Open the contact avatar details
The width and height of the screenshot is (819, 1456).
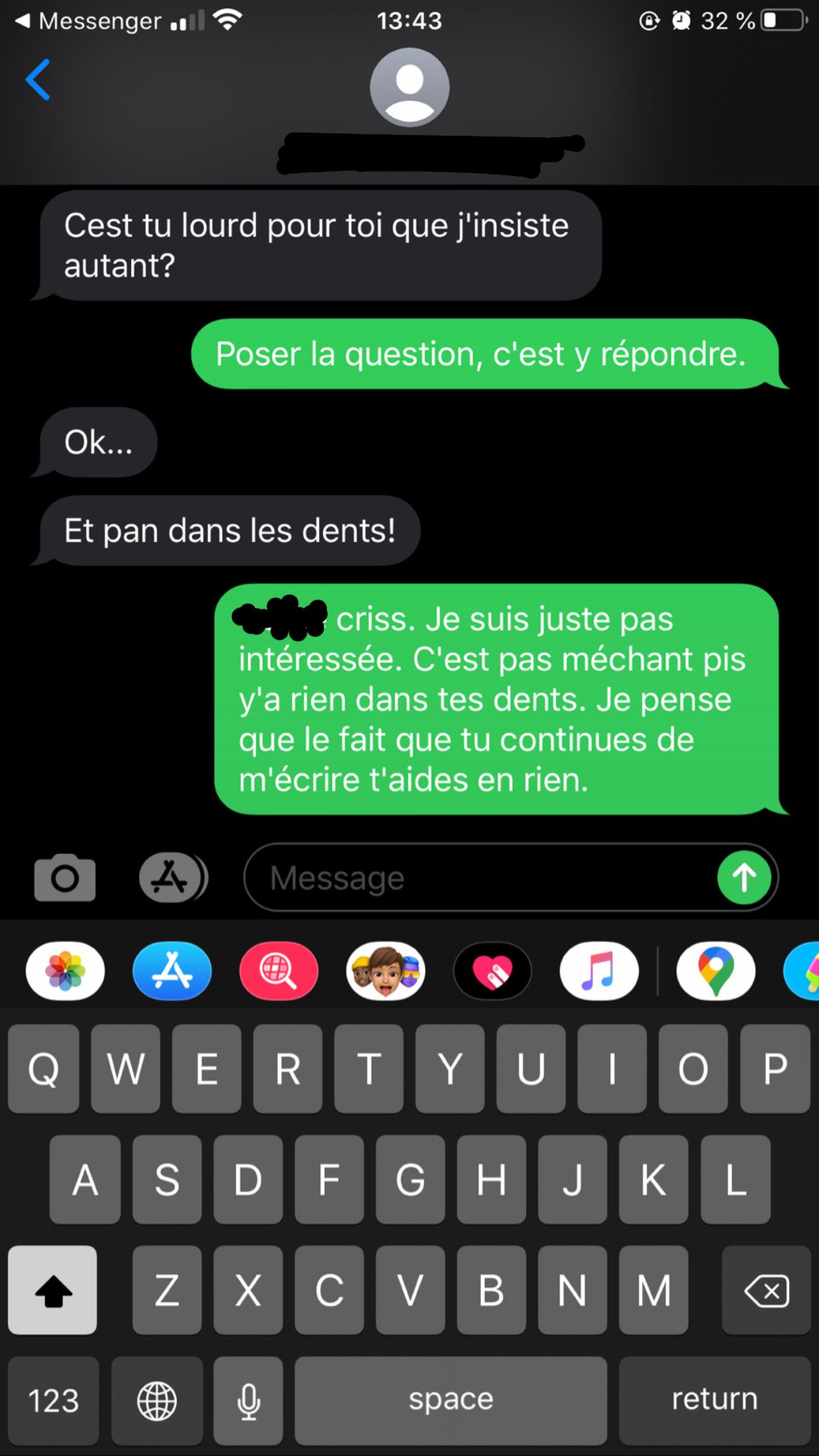click(x=409, y=88)
